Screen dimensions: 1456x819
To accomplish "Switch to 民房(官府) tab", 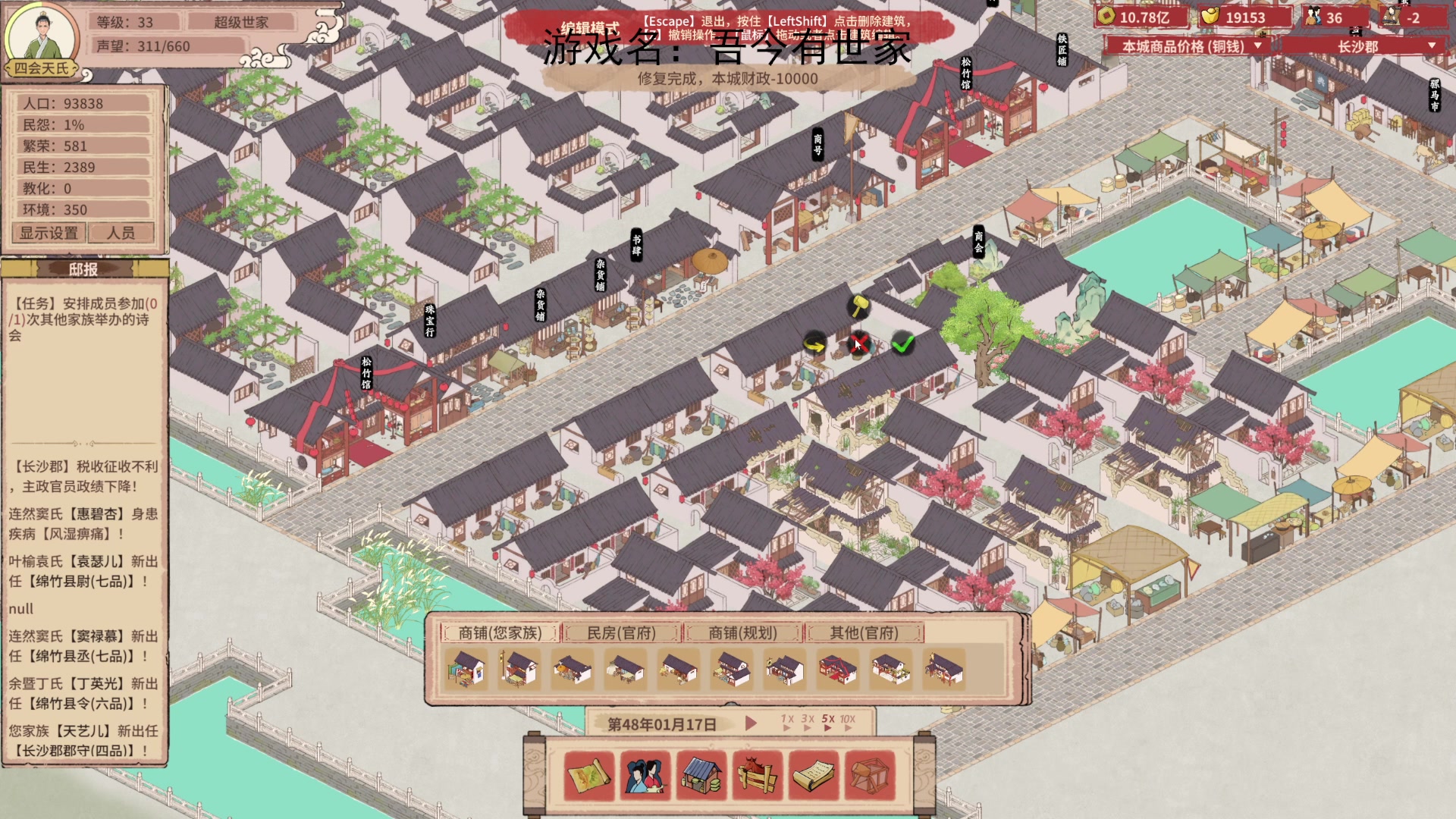I will point(621,633).
